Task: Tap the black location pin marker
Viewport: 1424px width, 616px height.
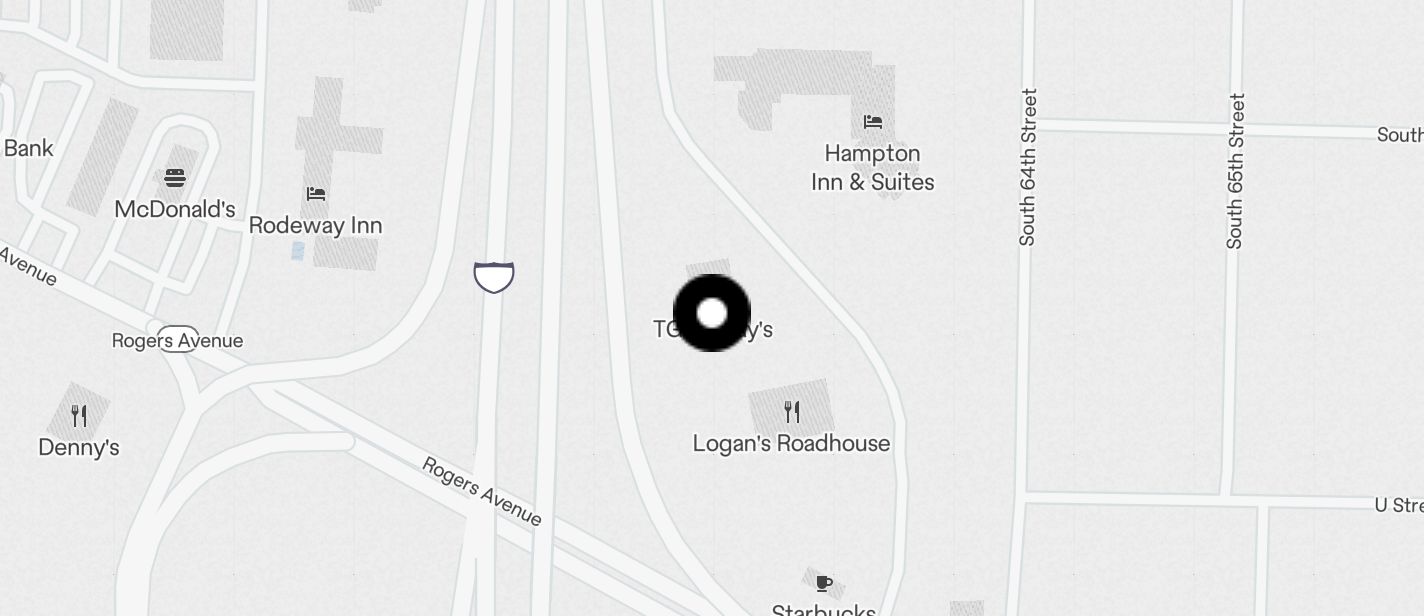Action: point(711,313)
